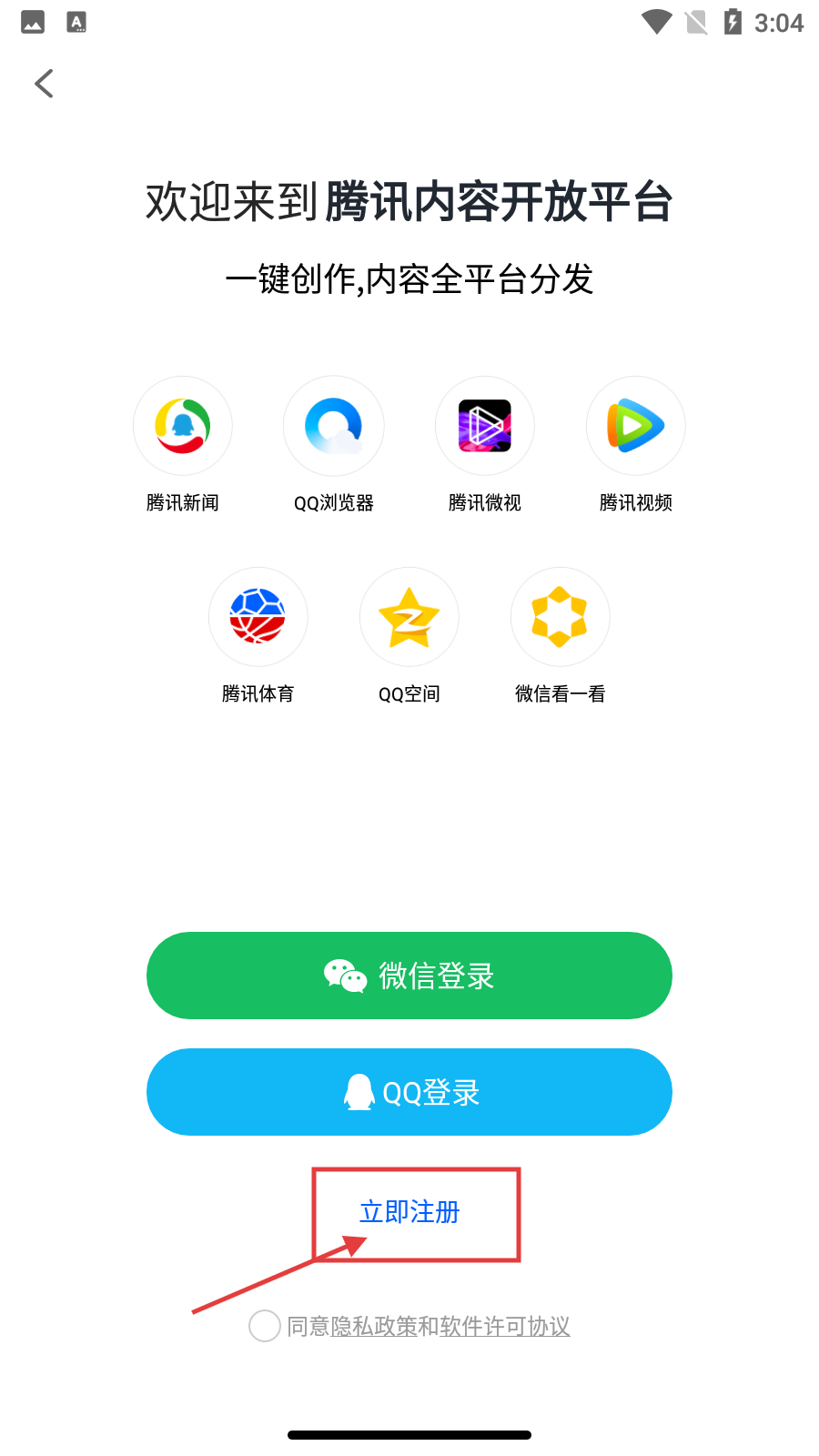Choose the QQ登录 login button
Screen dimensions: 819x1456
[409, 1092]
